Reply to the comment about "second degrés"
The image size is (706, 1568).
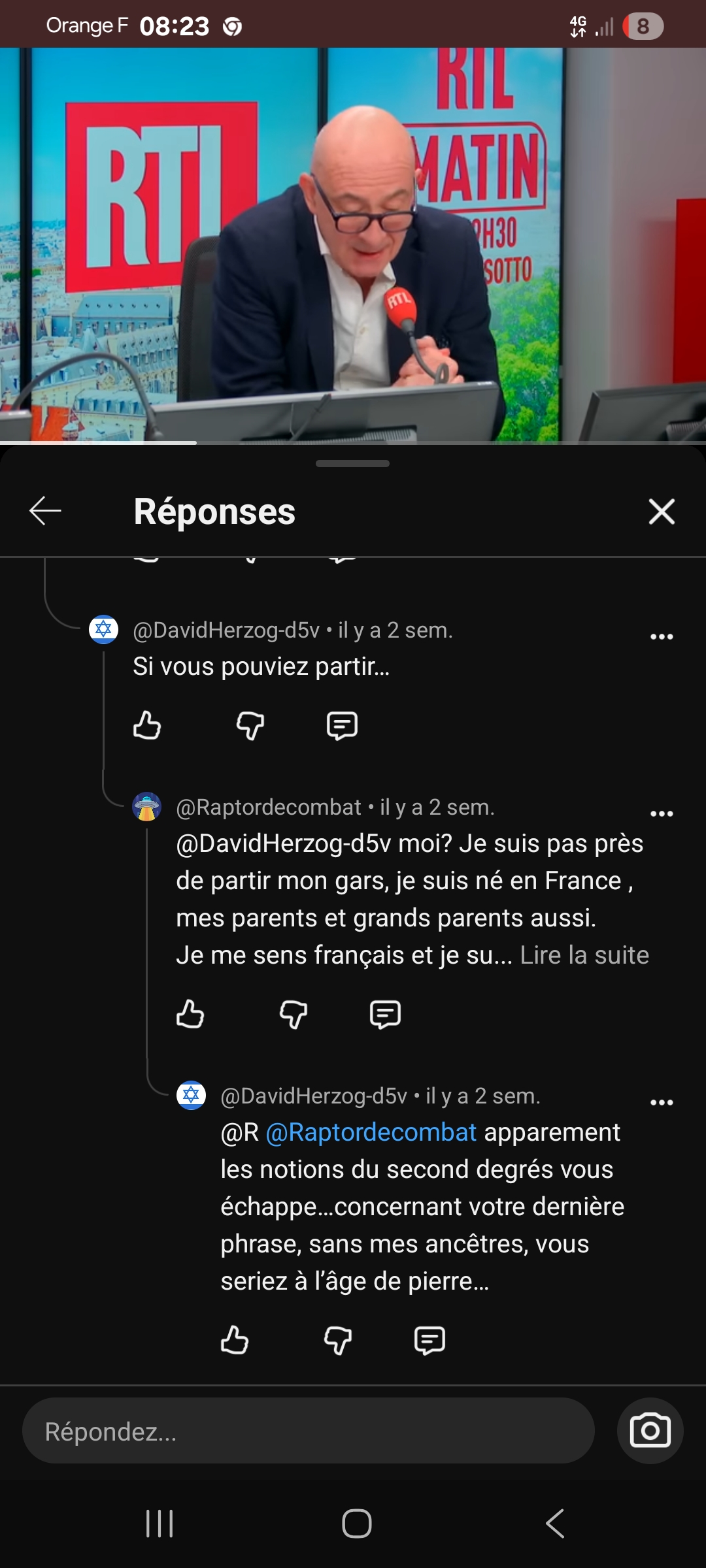[x=429, y=1341]
